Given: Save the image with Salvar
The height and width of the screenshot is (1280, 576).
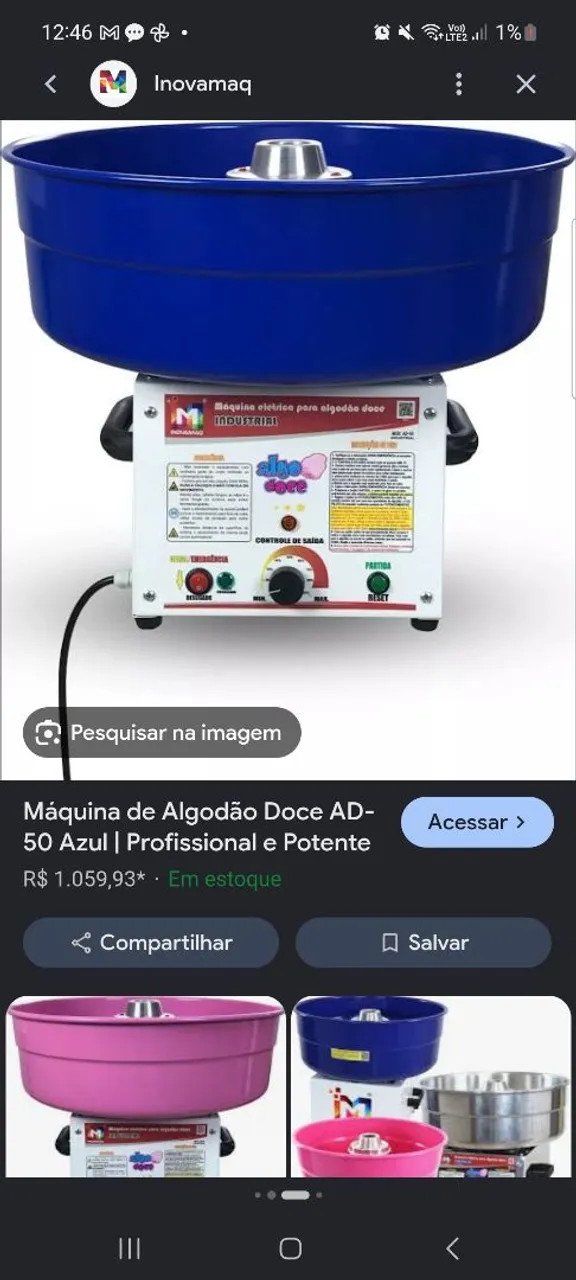Looking at the screenshot, I should click(423, 942).
